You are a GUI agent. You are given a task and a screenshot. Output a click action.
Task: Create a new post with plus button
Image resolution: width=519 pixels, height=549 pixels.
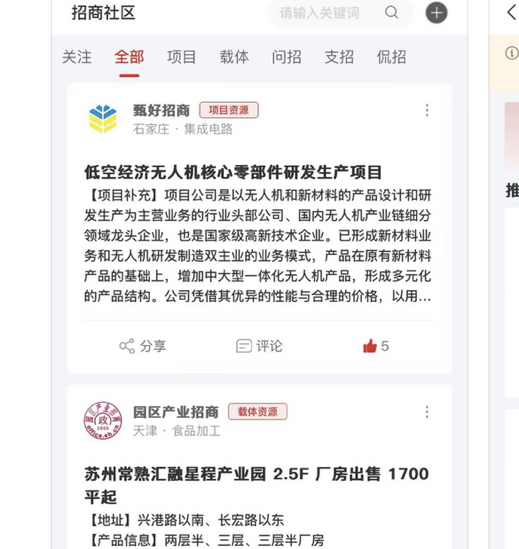point(436,13)
